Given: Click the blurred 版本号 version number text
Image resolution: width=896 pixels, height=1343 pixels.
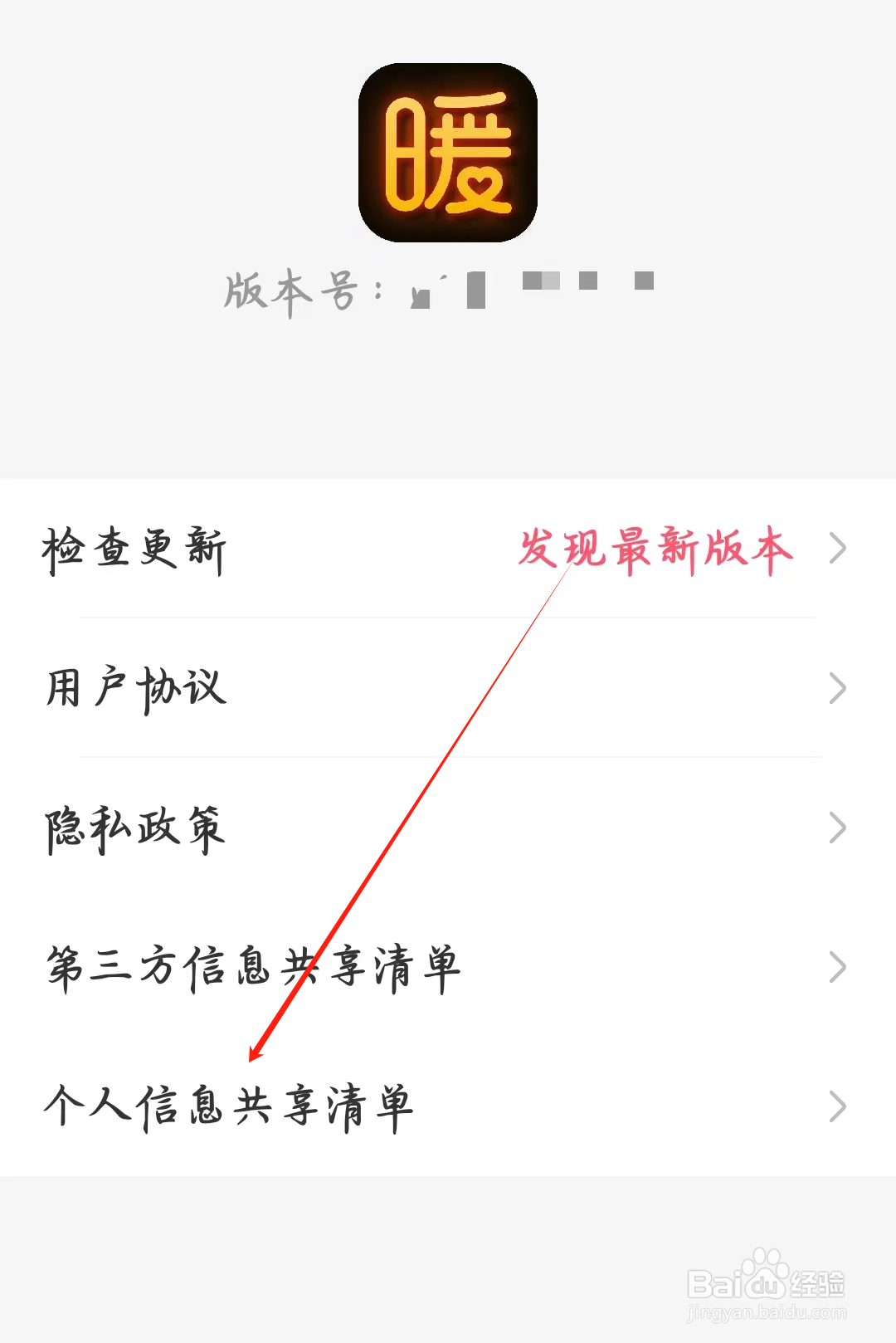Looking at the screenshot, I should [x=531, y=285].
